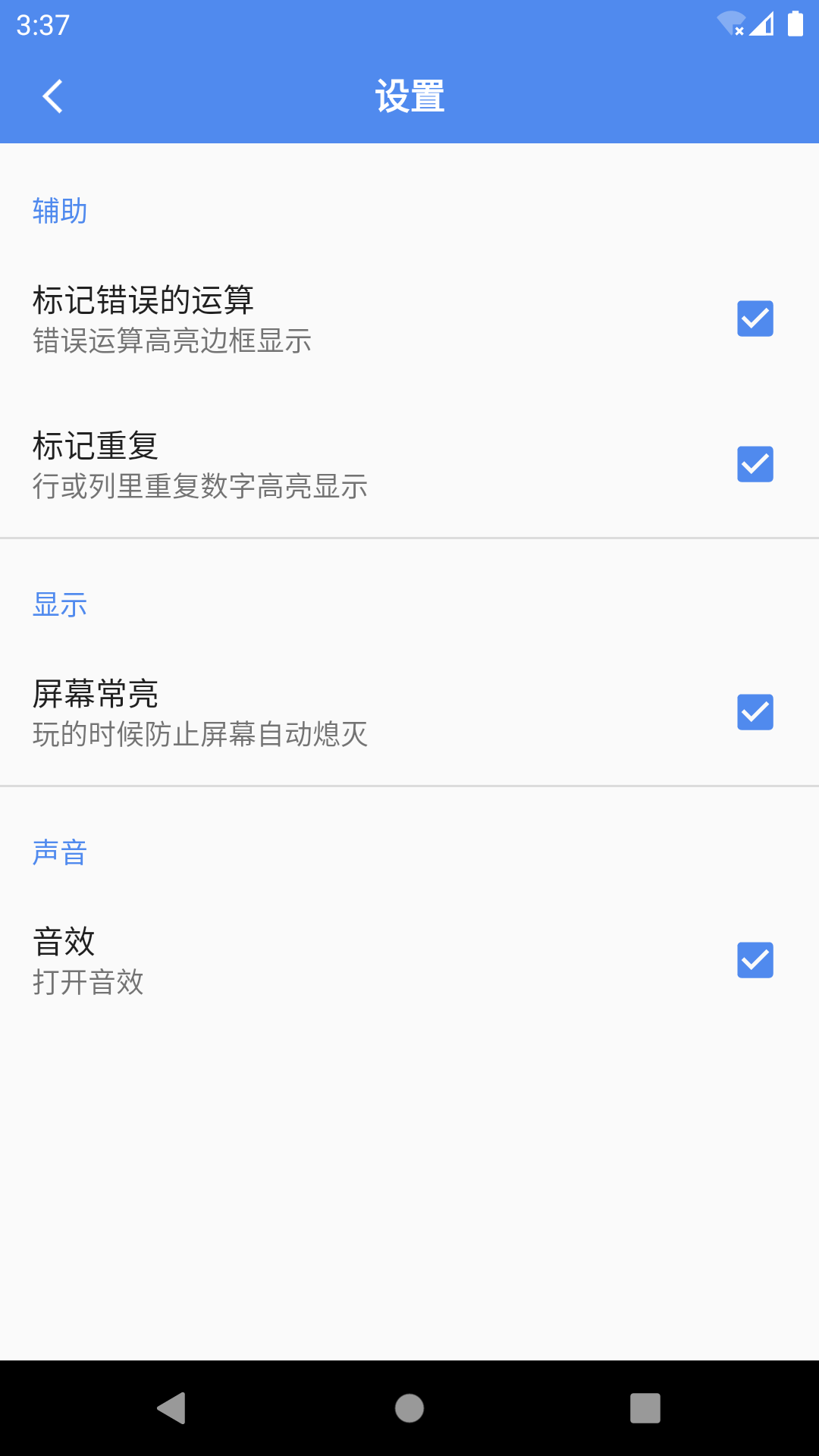Disable 标记错误的运算 checkbox
The height and width of the screenshot is (1456, 819).
click(x=755, y=318)
